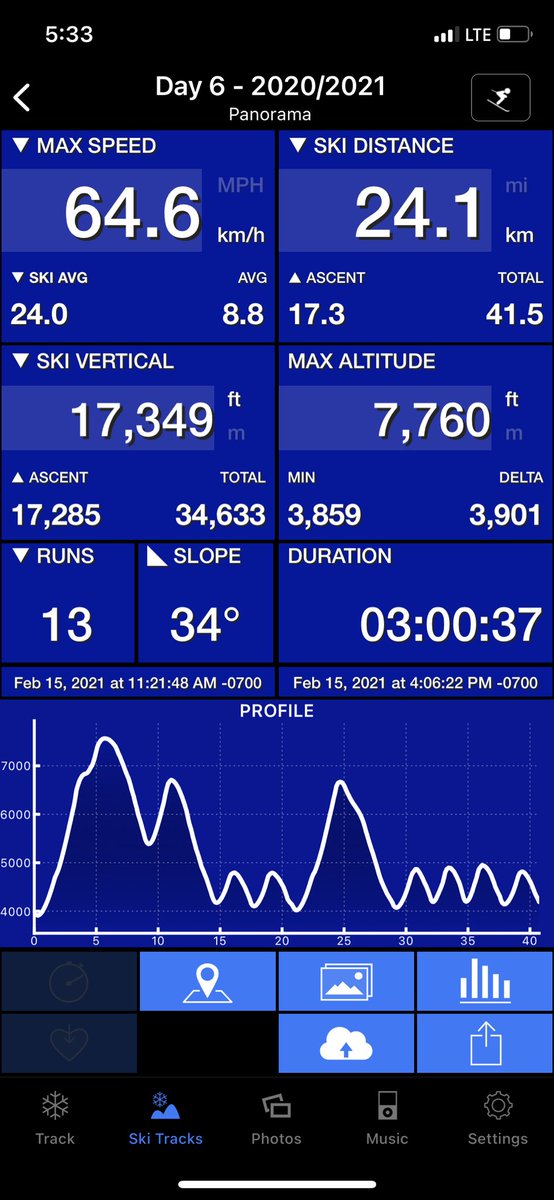This screenshot has width=554, height=1200.
Task: Open the photos gallery button
Action: 346,980
